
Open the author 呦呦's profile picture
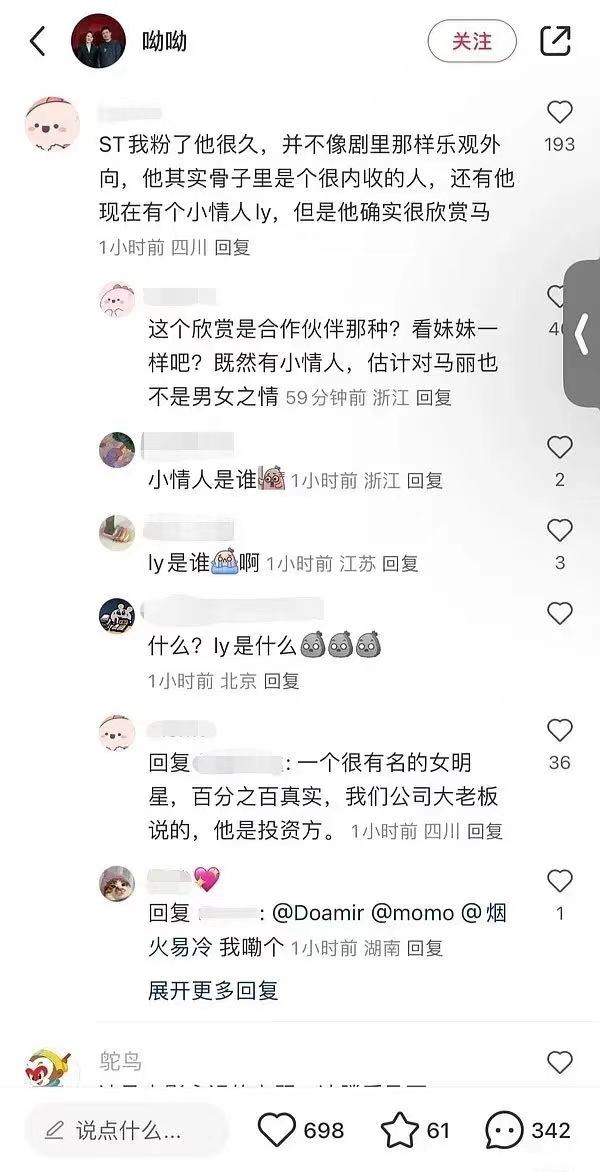[98, 41]
